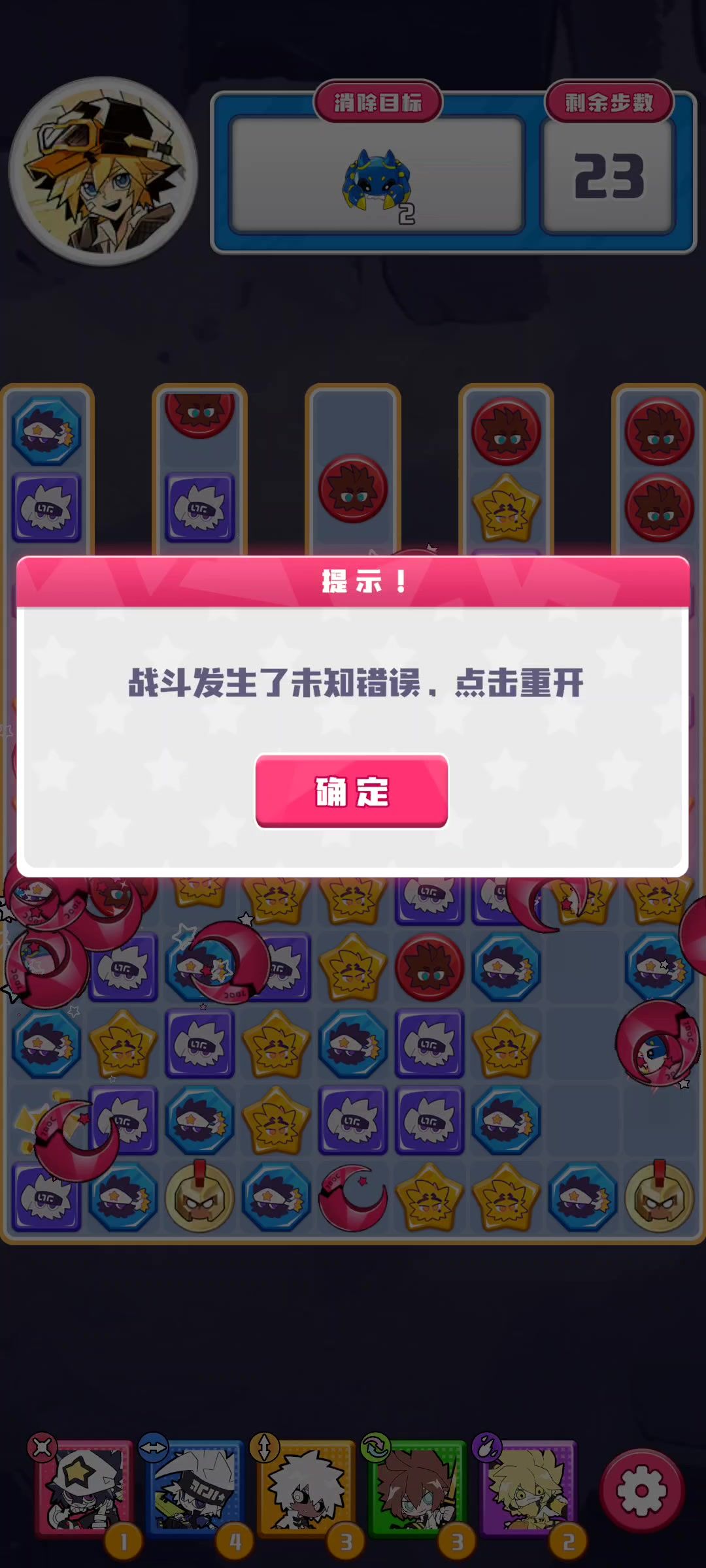Open the settings gear button
The height and width of the screenshot is (1568, 706).
(641, 1490)
